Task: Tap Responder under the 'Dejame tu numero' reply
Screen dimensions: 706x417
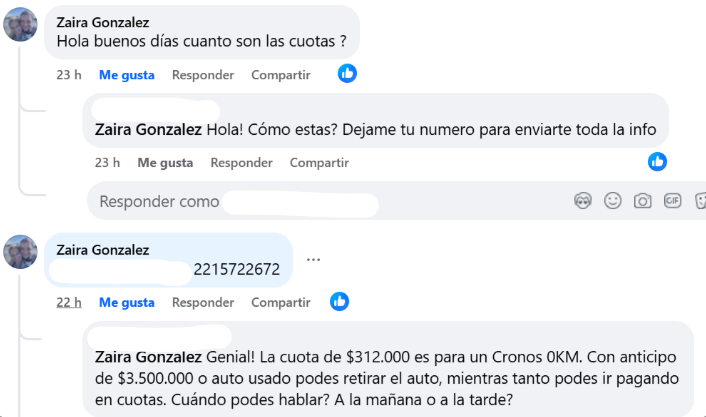Action: (241, 162)
